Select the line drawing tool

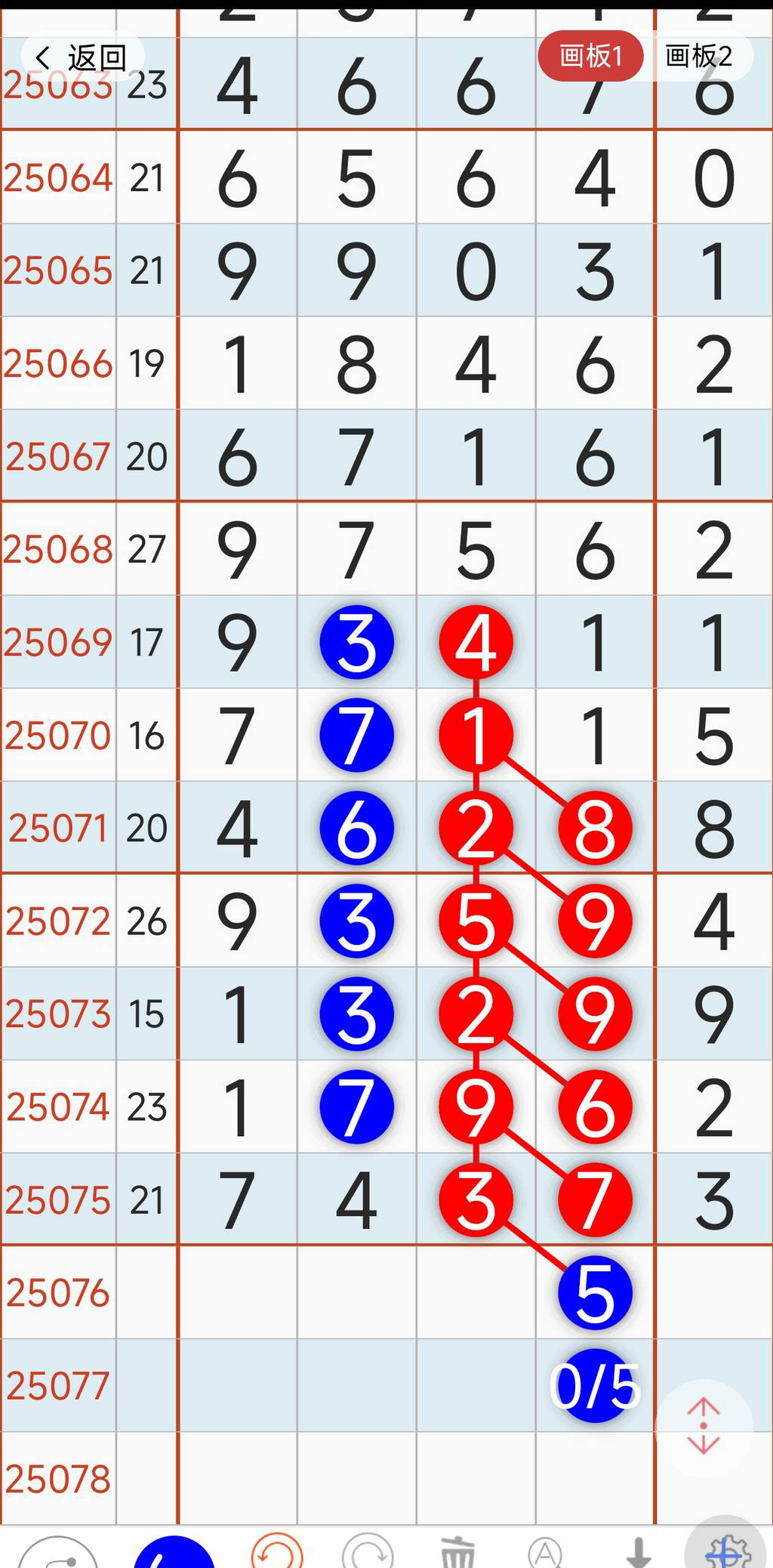click(x=59, y=1553)
